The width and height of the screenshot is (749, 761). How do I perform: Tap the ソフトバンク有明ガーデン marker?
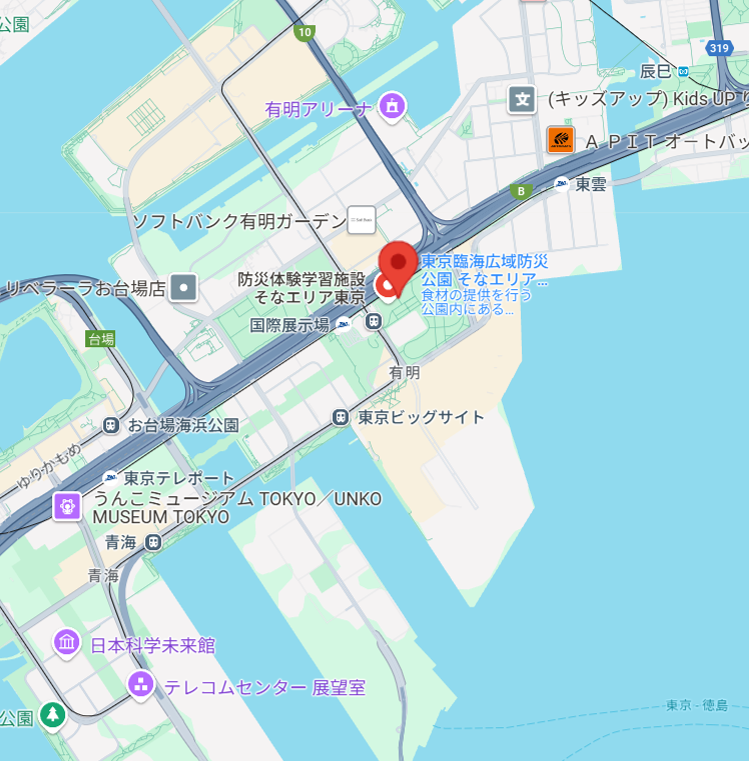pos(361,220)
